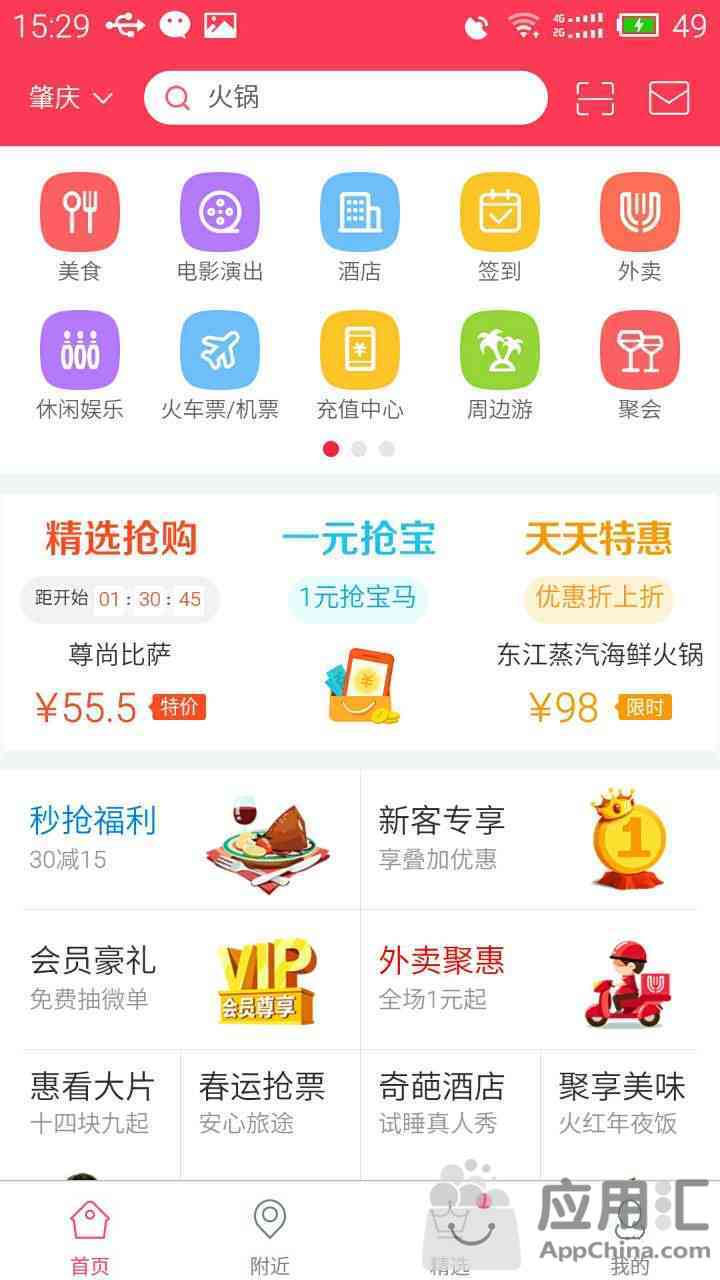The height and width of the screenshot is (1280, 720).
Task: Open the messages envelope icon
Action: coord(669,98)
